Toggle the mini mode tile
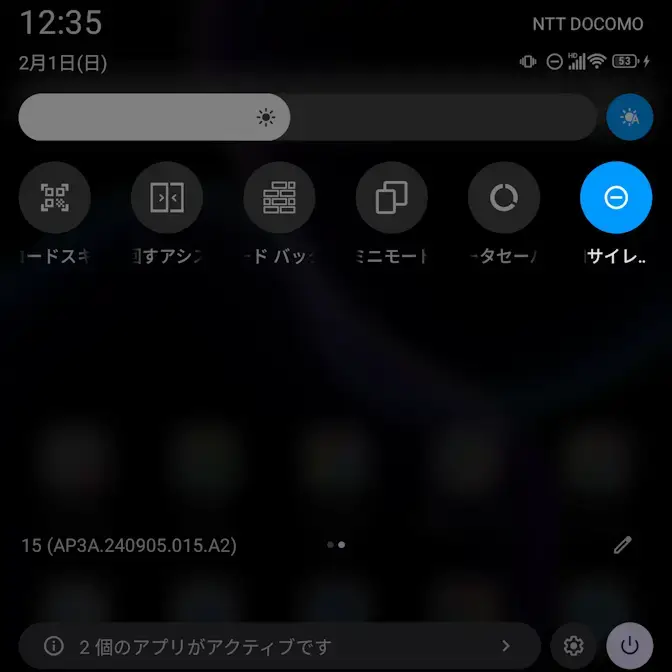The height and width of the screenshot is (672, 672). pos(391,198)
